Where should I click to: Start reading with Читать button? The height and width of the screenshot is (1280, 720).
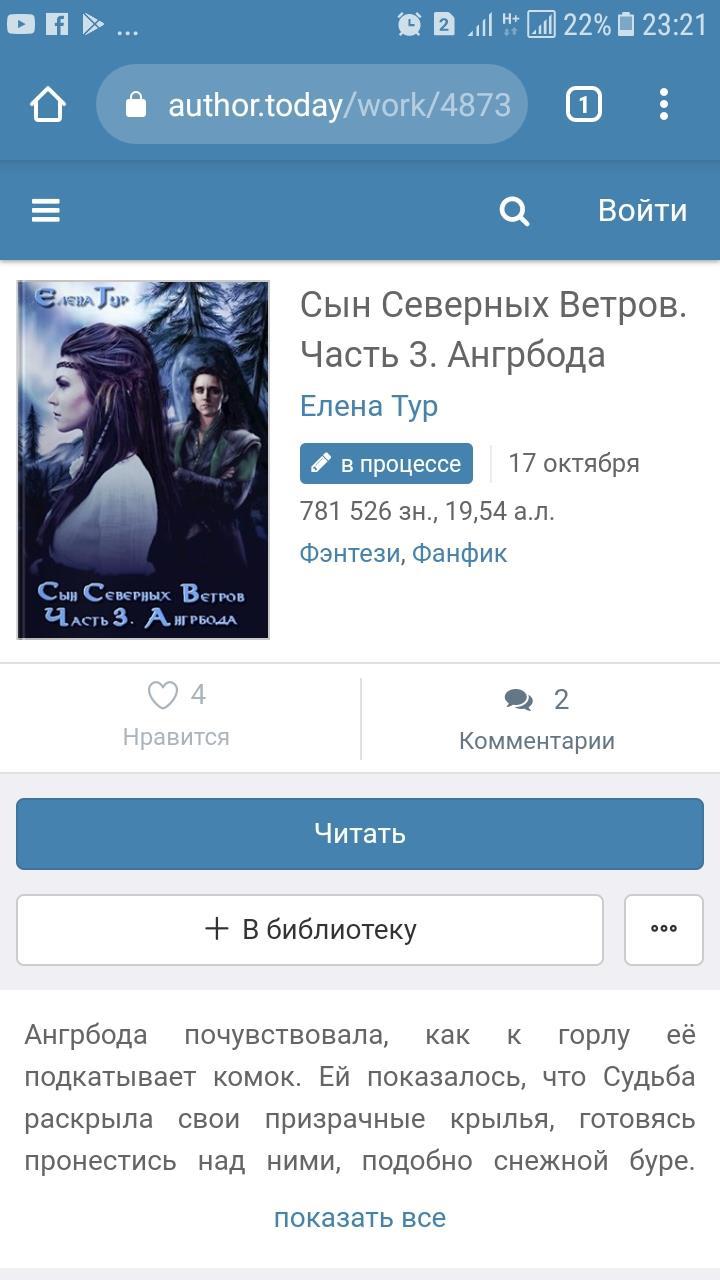pyautogui.click(x=360, y=833)
